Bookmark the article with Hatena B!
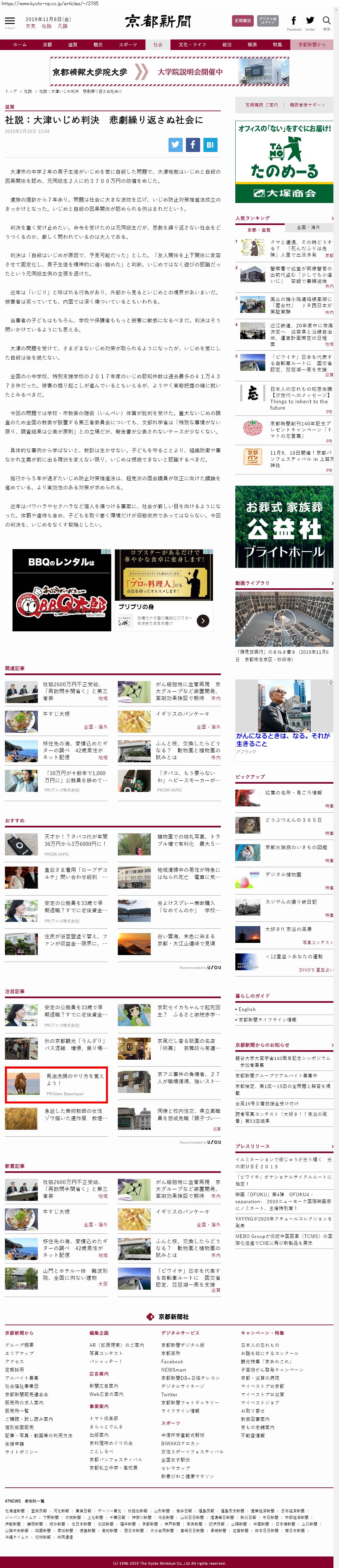 click(209, 144)
